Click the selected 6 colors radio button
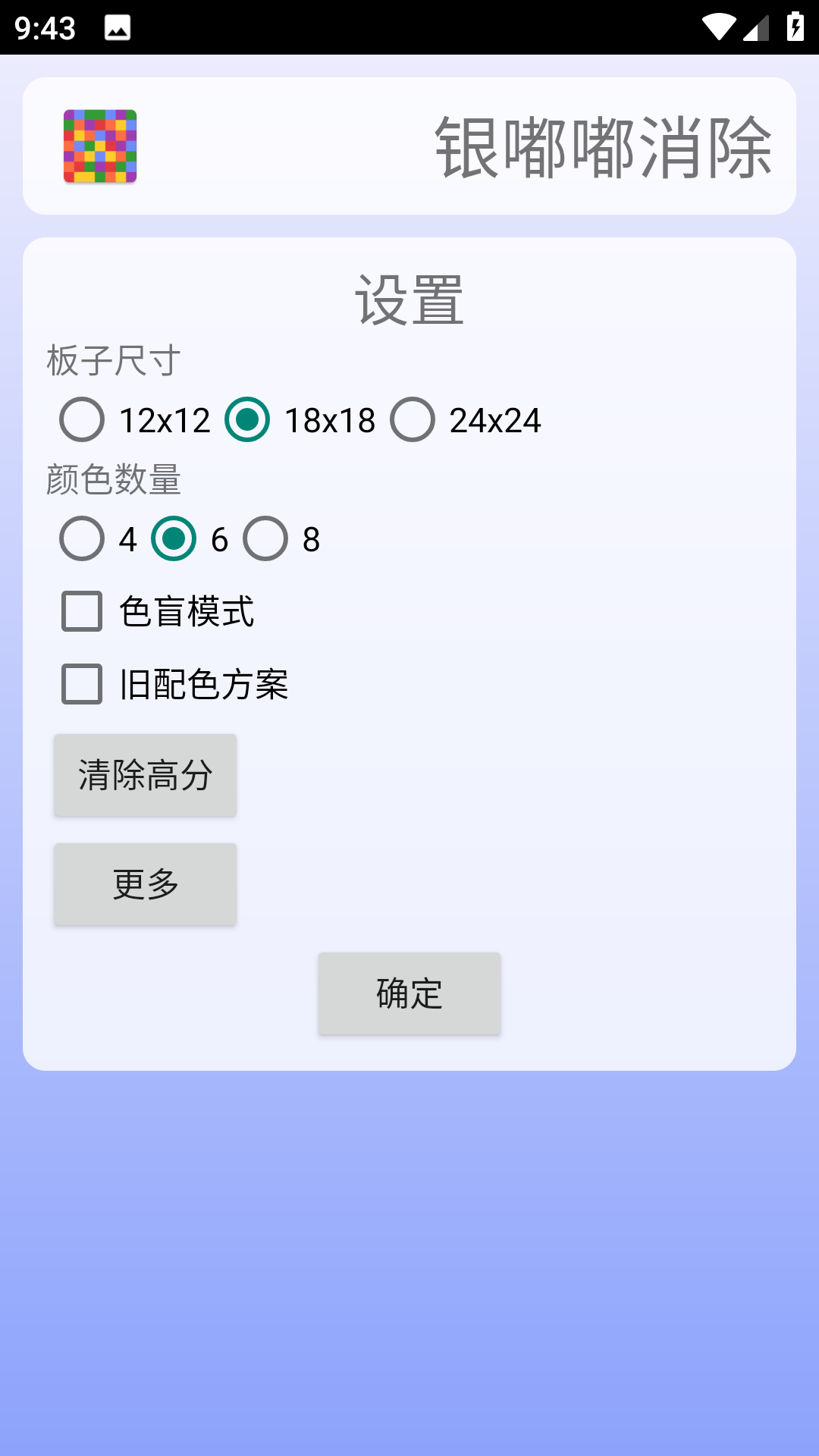This screenshot has height=1456, width=819. click(173, 539)
